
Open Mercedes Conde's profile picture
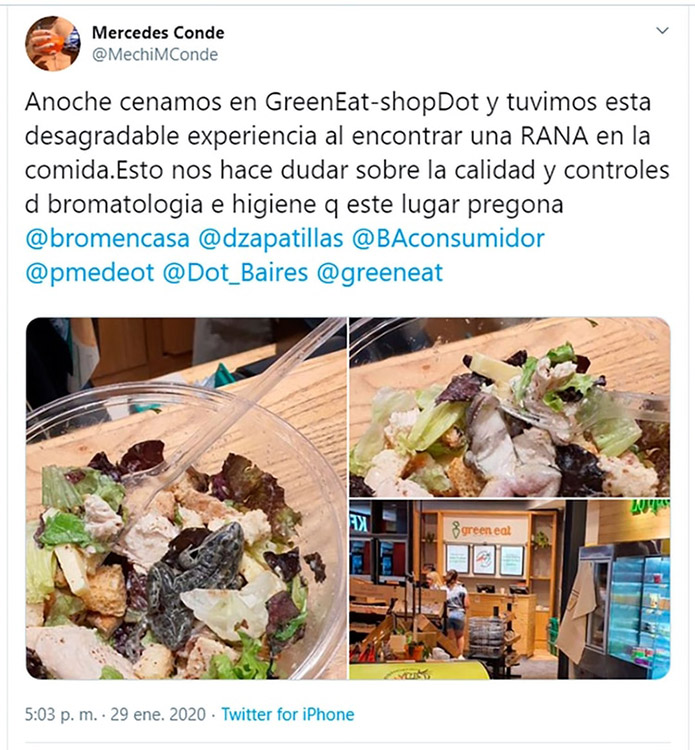click(x=53, y=43)
